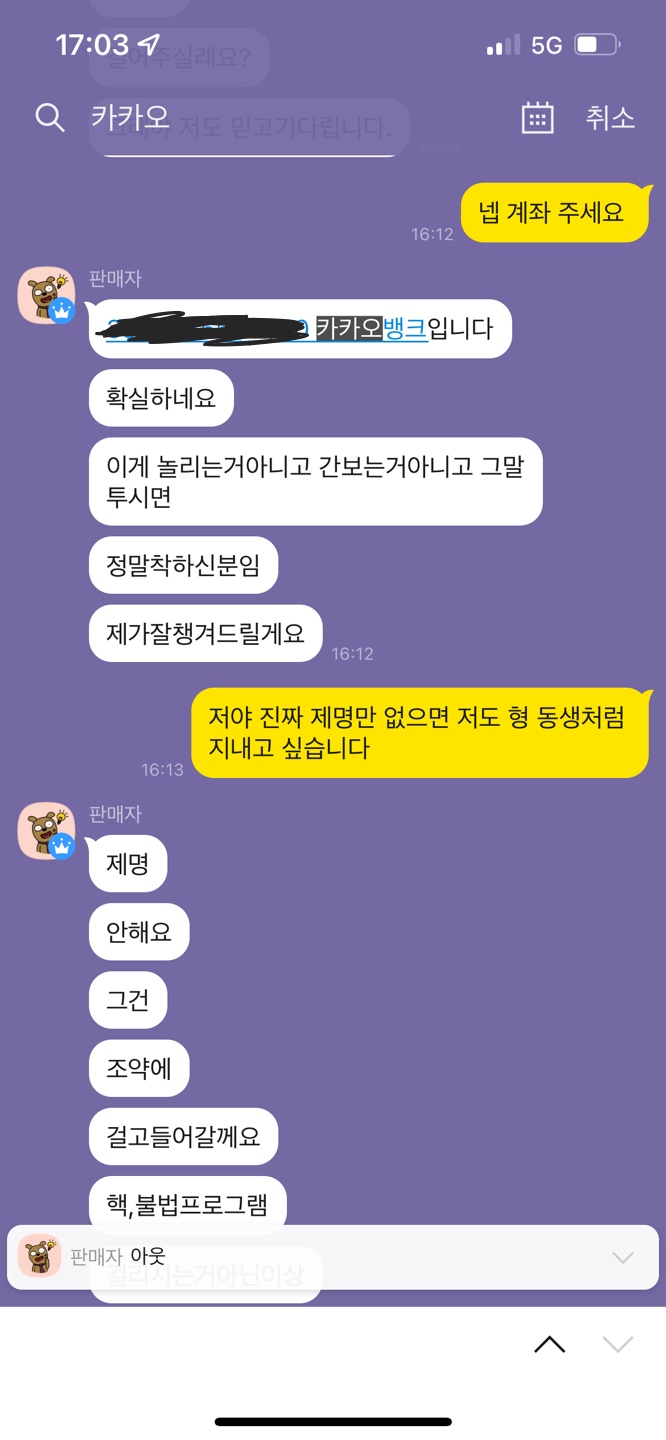Jump to next search result arrow
This screenshot has height=1440, width=666.
618,1345
